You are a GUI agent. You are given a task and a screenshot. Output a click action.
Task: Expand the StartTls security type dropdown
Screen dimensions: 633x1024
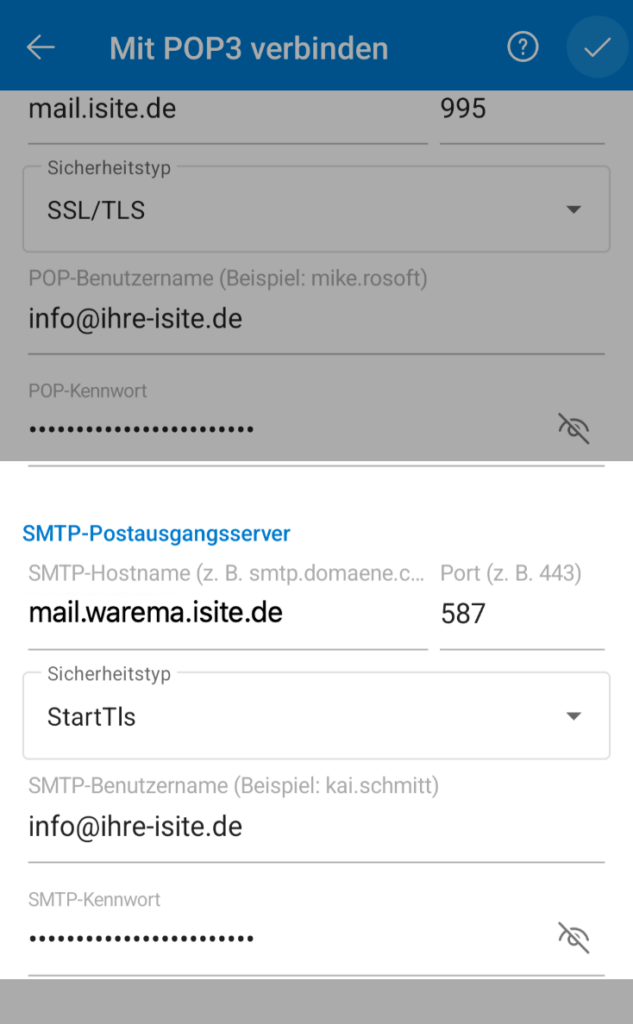pyautogui.click(x=316, y=716)
